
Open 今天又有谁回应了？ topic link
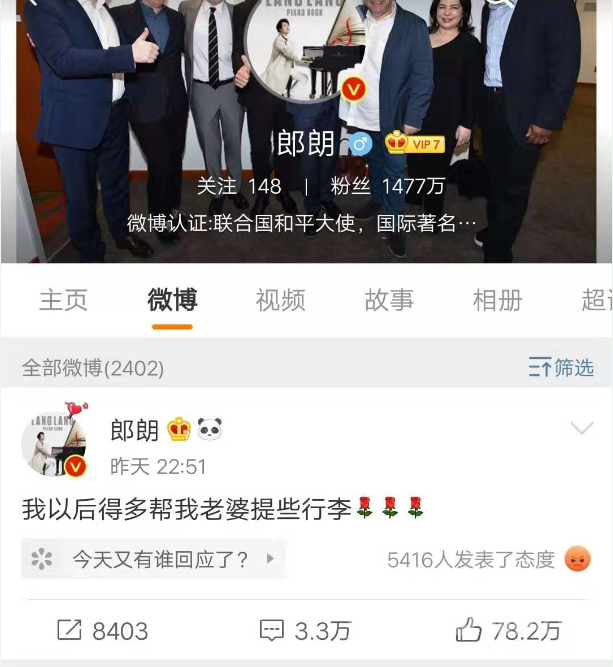pos(153,559)
